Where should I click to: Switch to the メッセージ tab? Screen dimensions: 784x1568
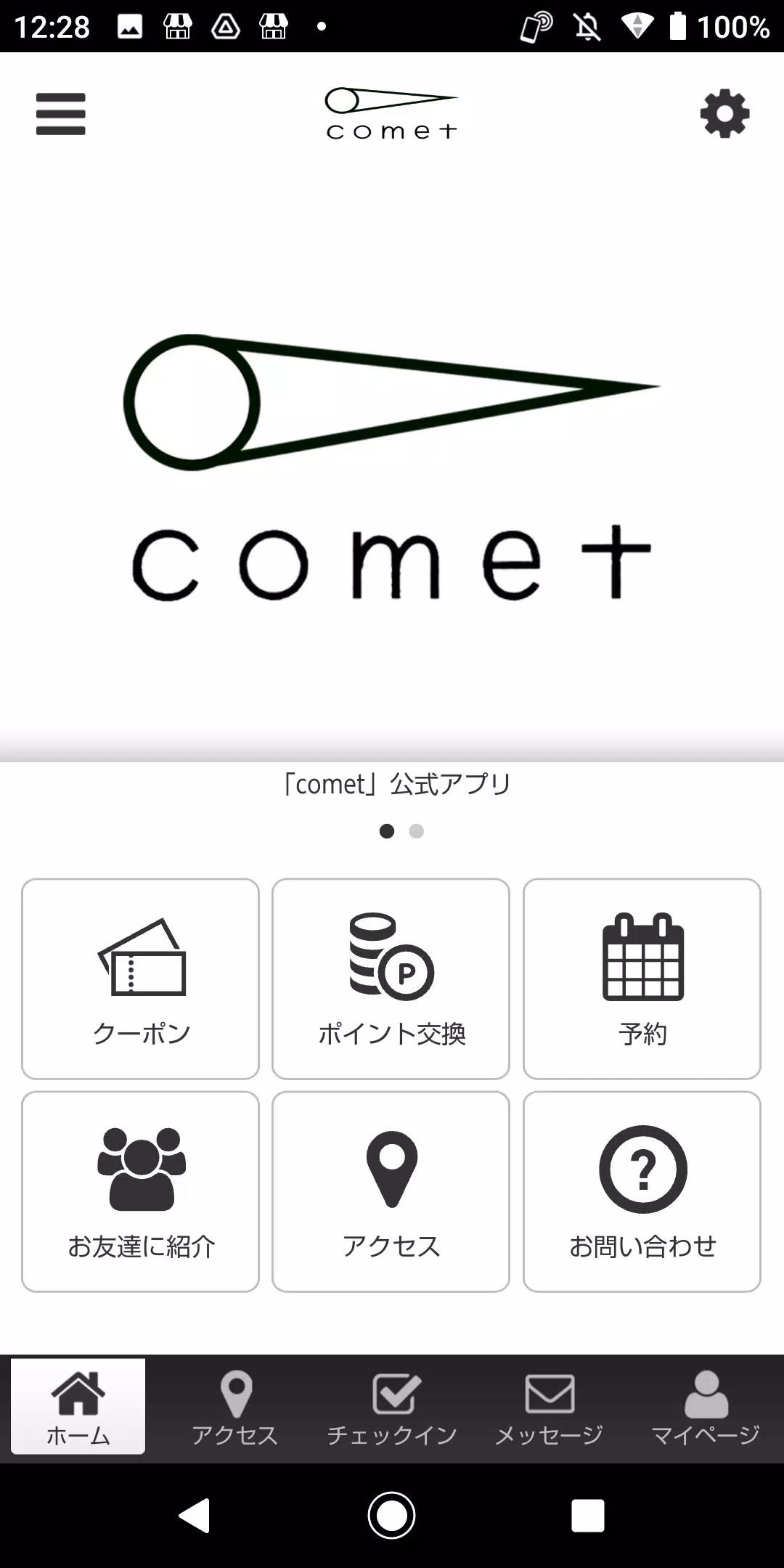549,1408
